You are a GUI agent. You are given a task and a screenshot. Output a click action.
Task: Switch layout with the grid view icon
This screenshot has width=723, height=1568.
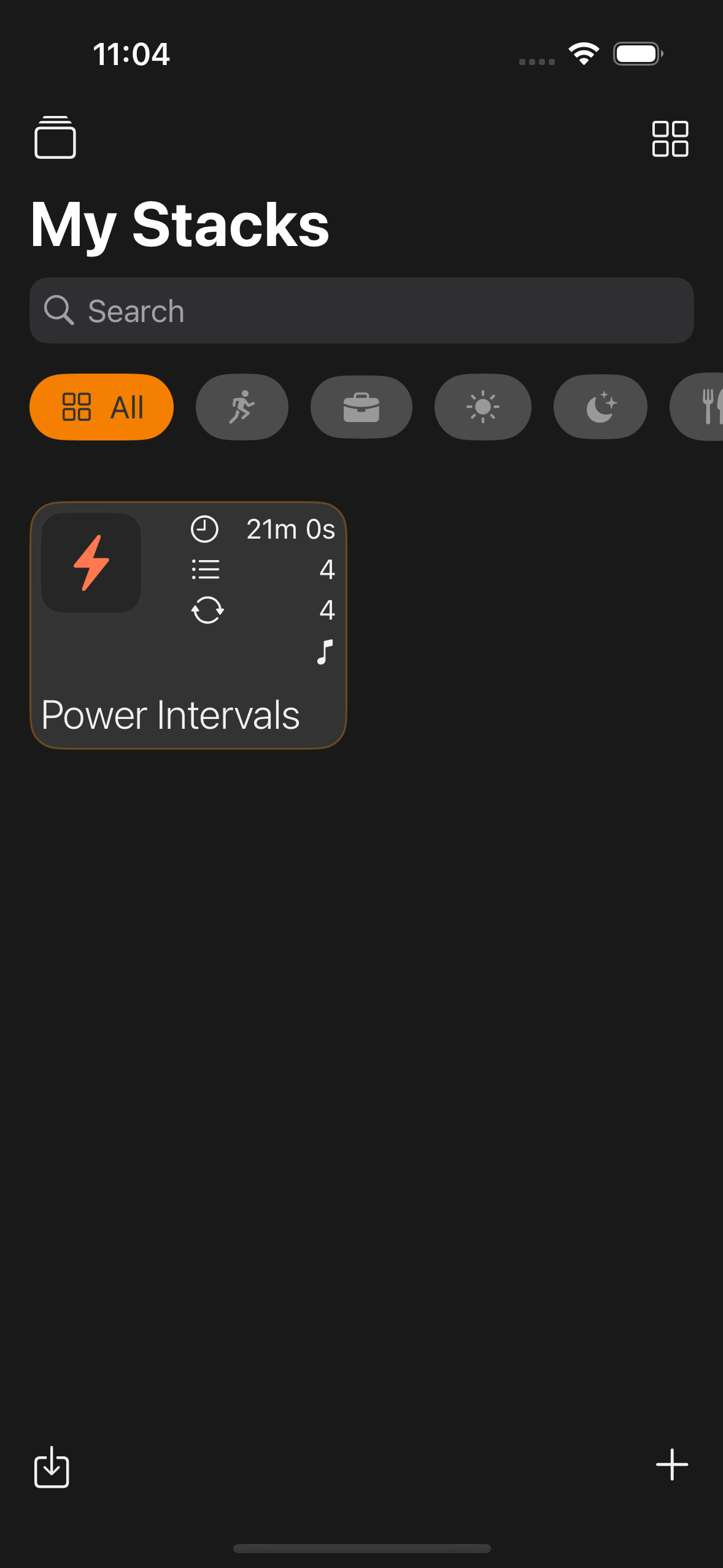tap(670, 139)
